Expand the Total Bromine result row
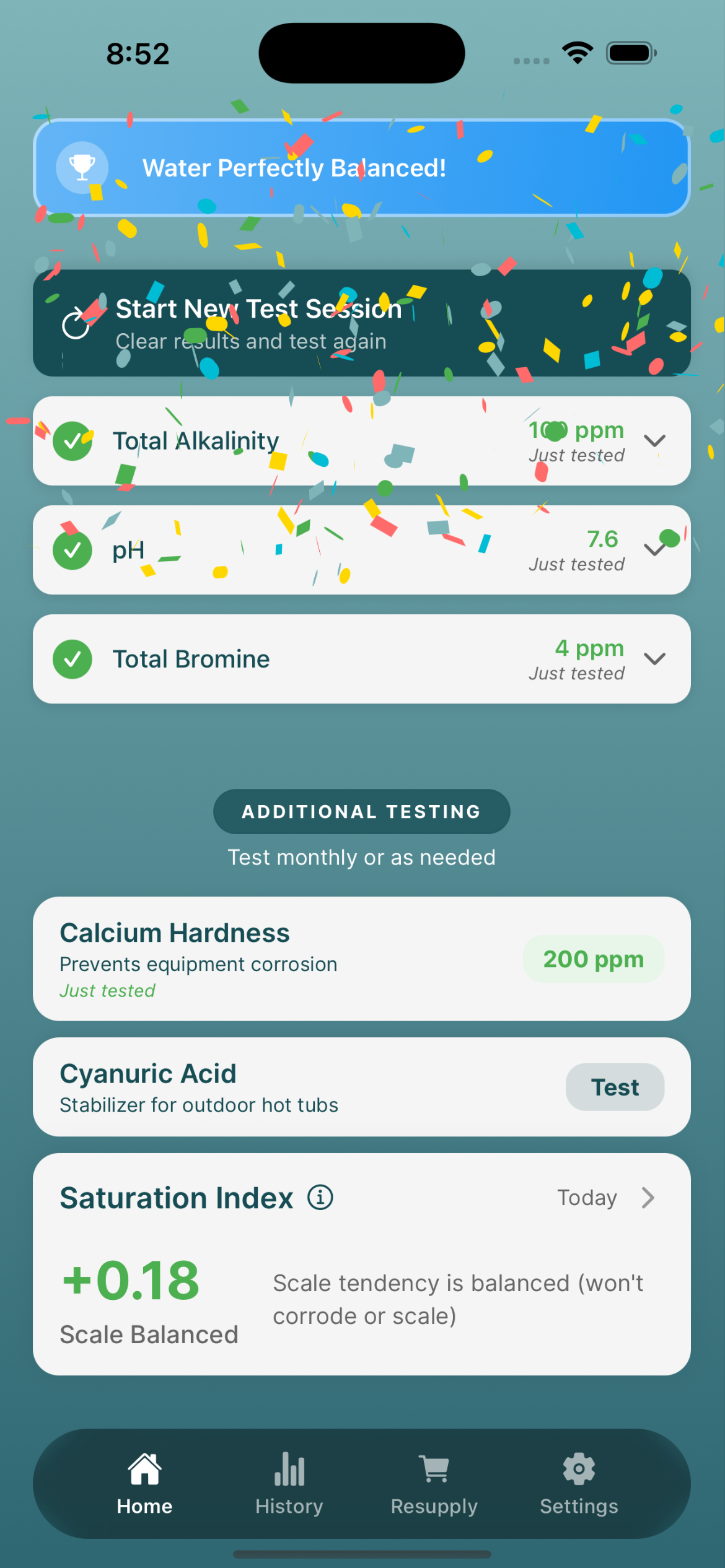Viewport: 725px width, 1568px height. point(655,658)
